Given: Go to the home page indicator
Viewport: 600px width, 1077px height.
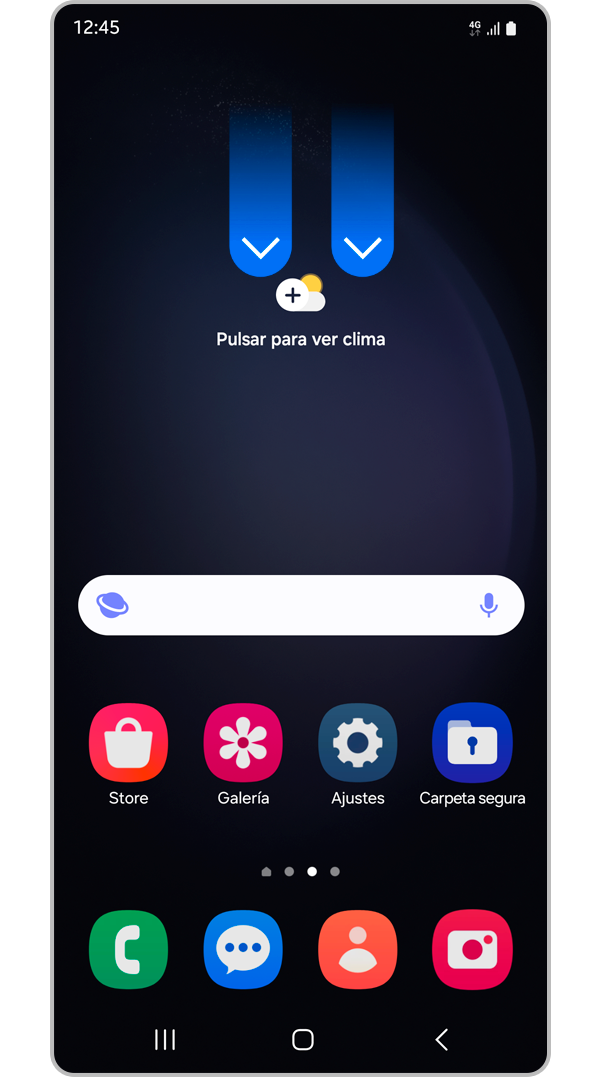Looking at the screenshot, I should [266, 872].
